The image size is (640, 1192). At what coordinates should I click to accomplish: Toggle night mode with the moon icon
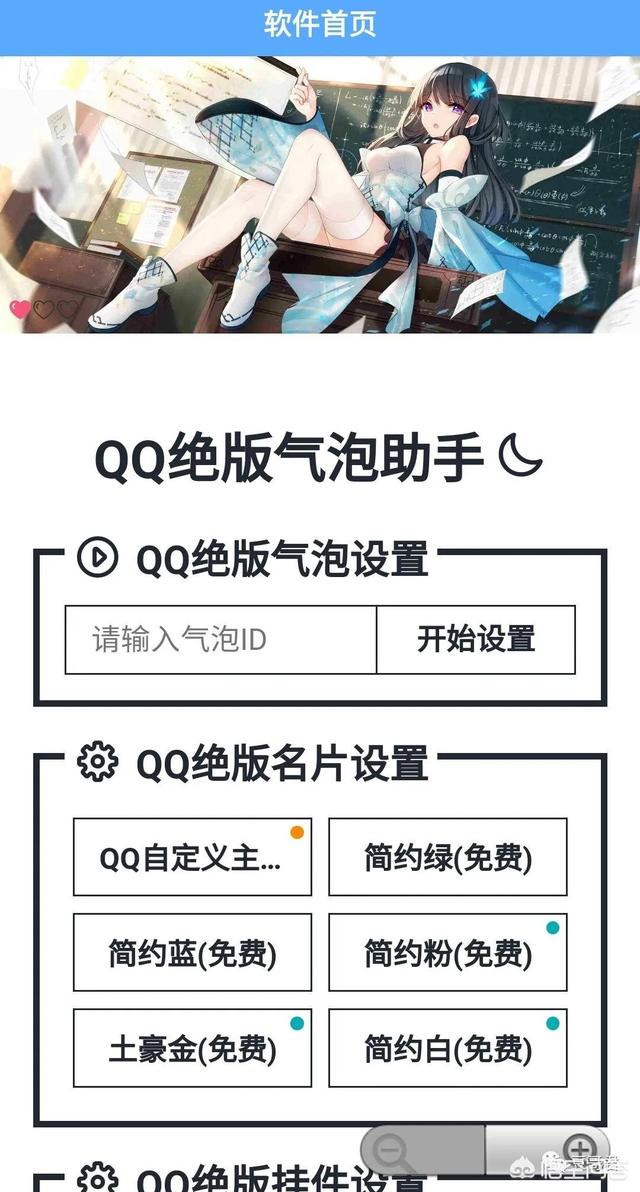(521, 457)
